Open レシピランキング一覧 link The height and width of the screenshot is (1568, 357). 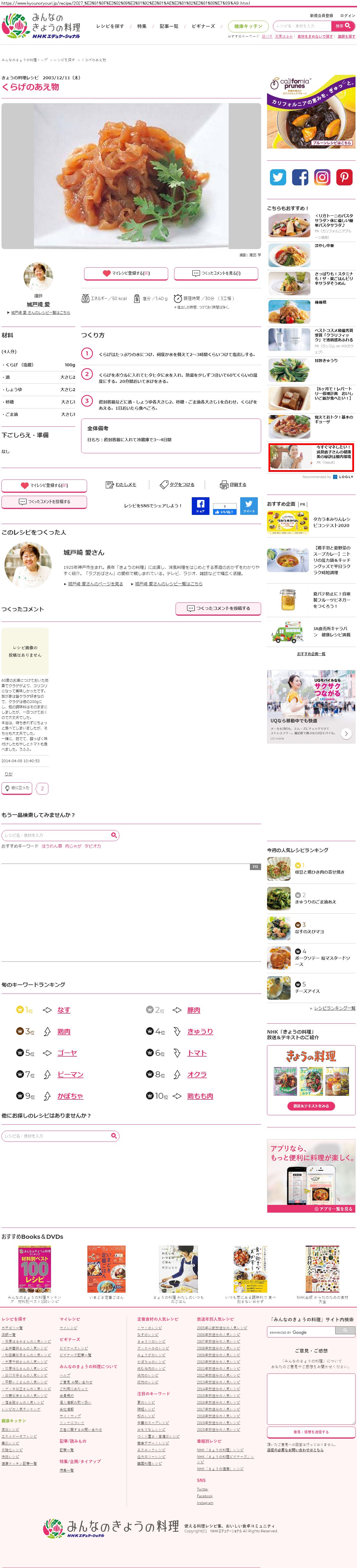[x=334, y=1008]
